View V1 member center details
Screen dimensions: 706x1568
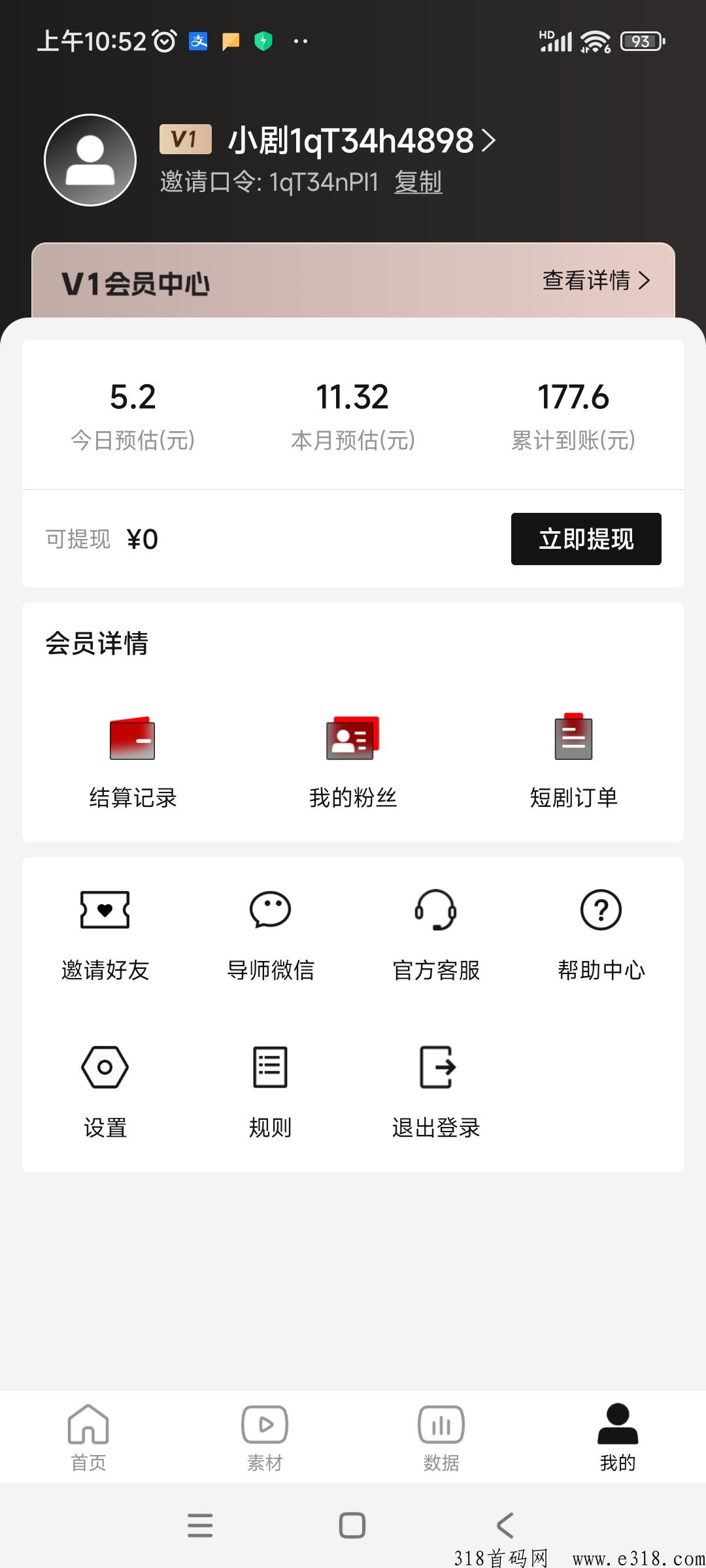point(596,280)
